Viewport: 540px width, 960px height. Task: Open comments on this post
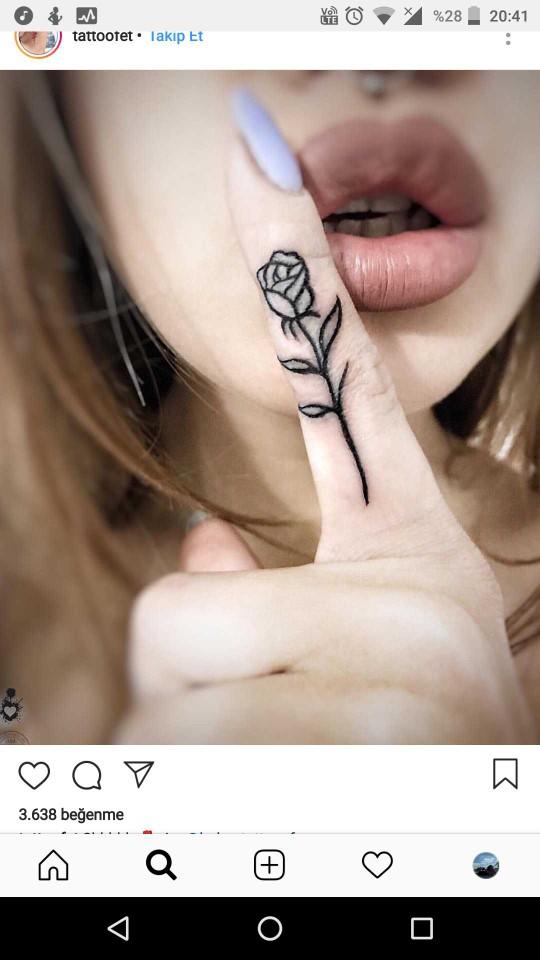click(87, 775)
